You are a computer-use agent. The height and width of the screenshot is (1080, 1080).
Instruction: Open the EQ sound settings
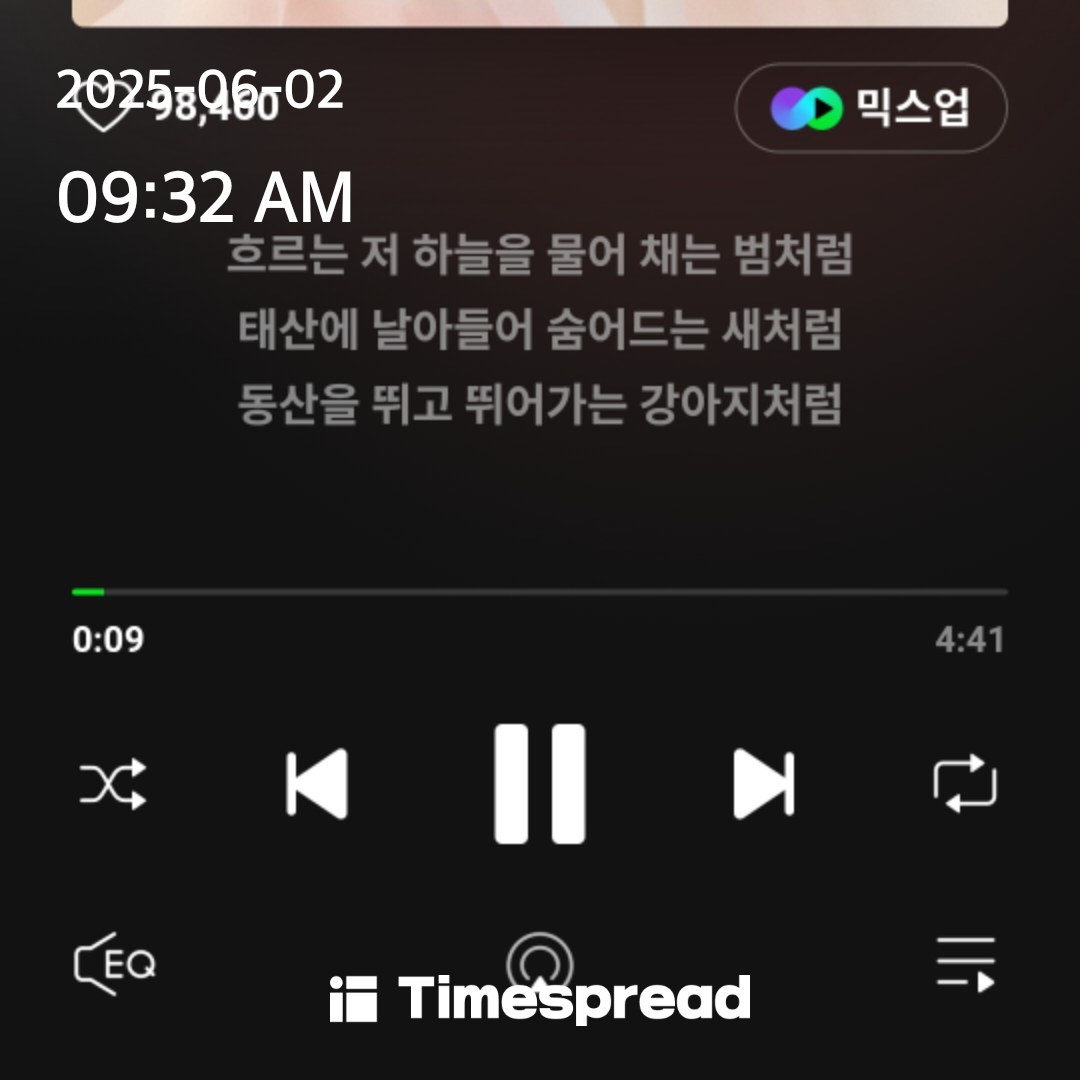115,965
